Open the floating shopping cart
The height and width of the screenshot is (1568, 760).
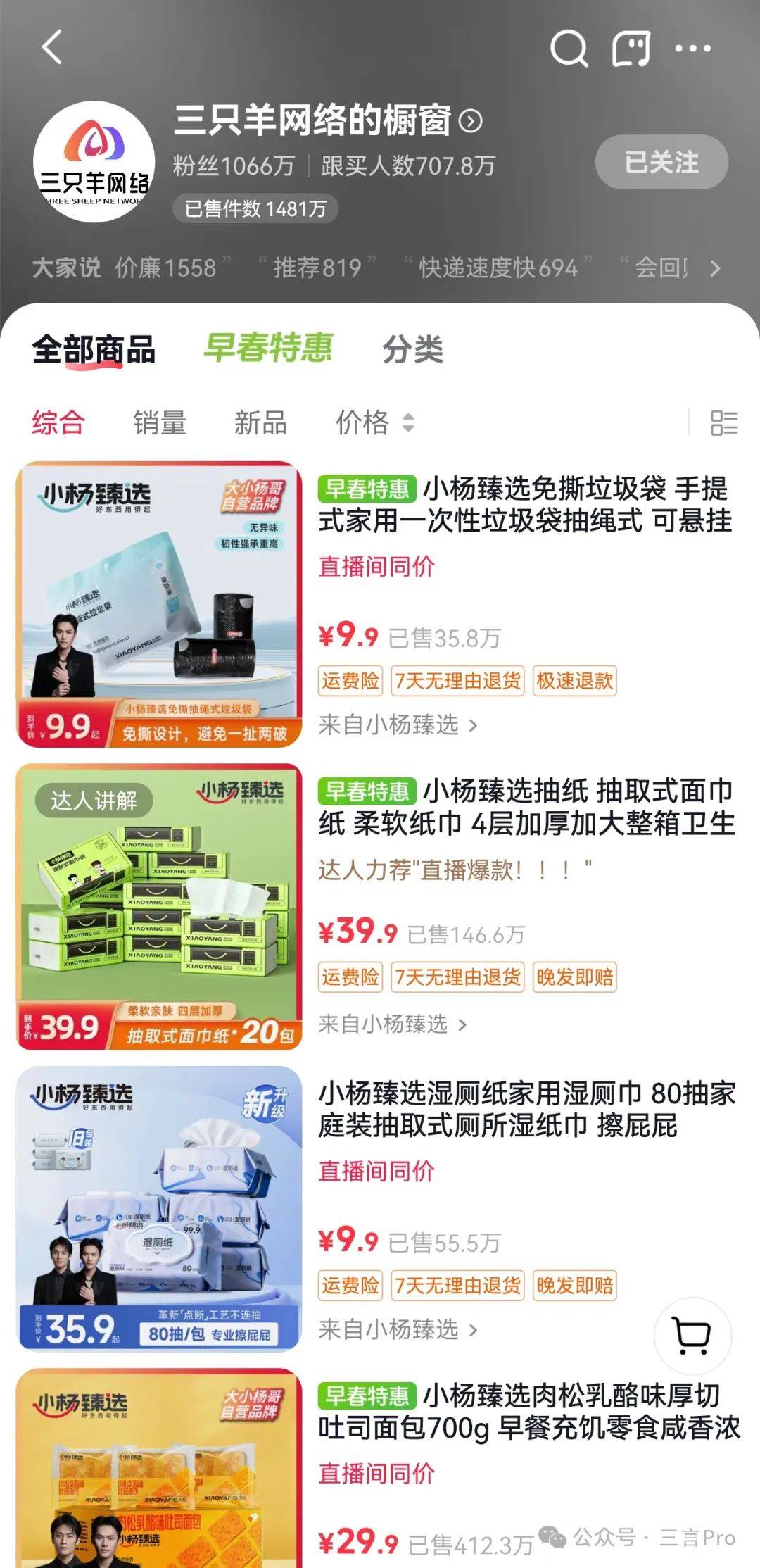click(692, 1335)
